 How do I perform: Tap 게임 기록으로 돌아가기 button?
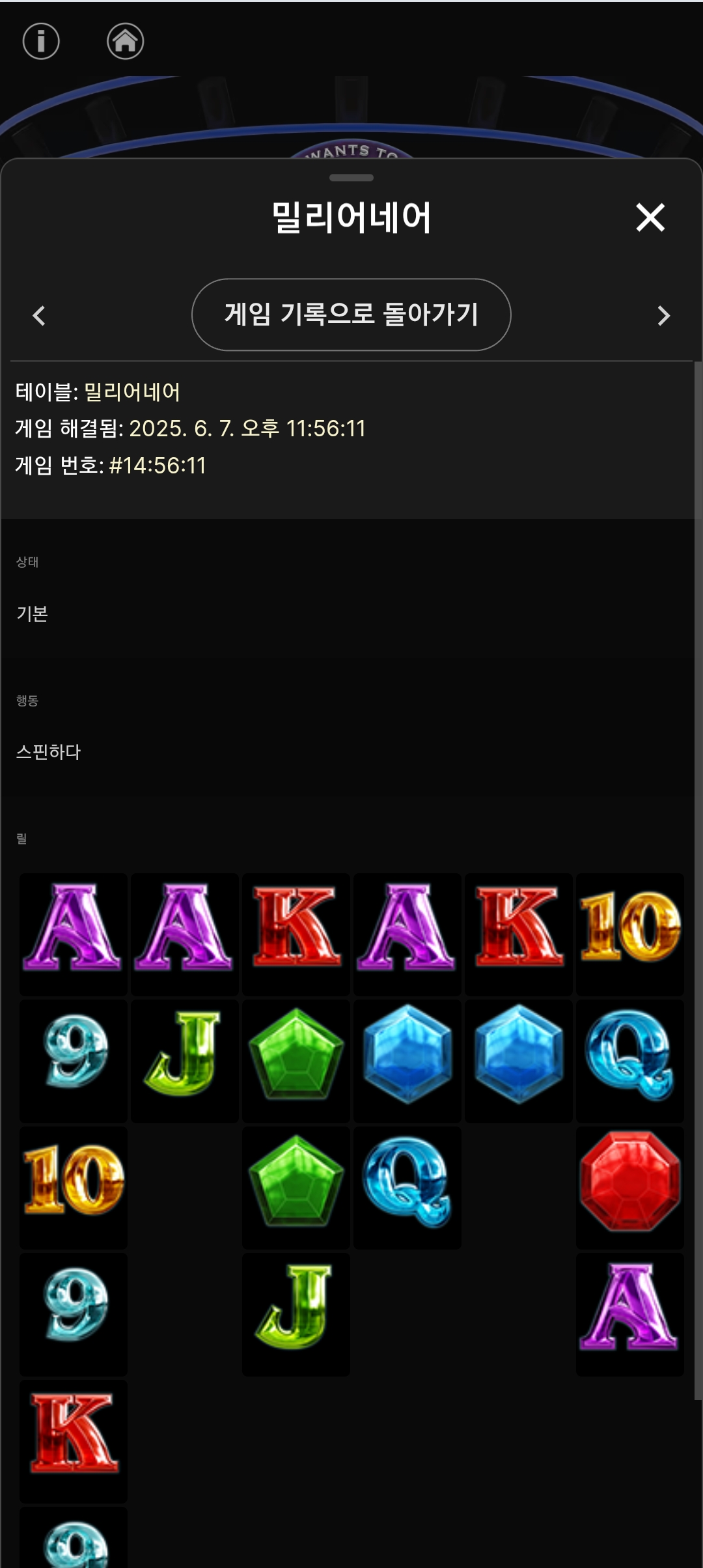pyautogui.click(x=351, y=315)
